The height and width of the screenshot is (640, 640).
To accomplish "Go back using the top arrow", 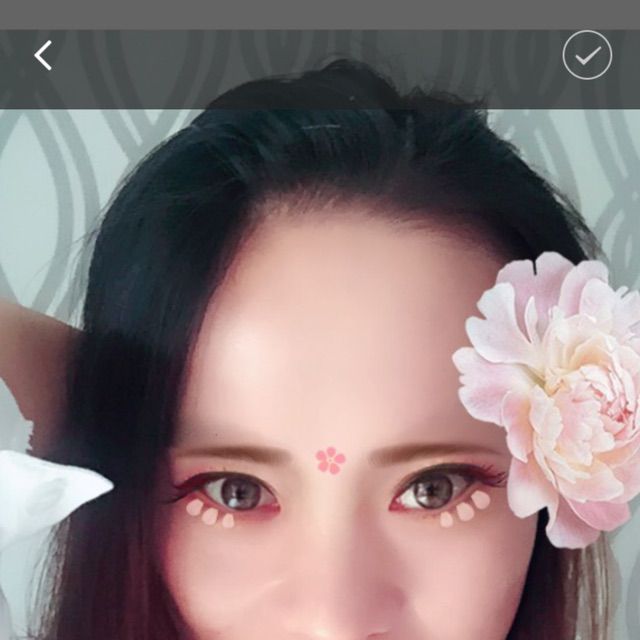I will (x=43, y=56).
